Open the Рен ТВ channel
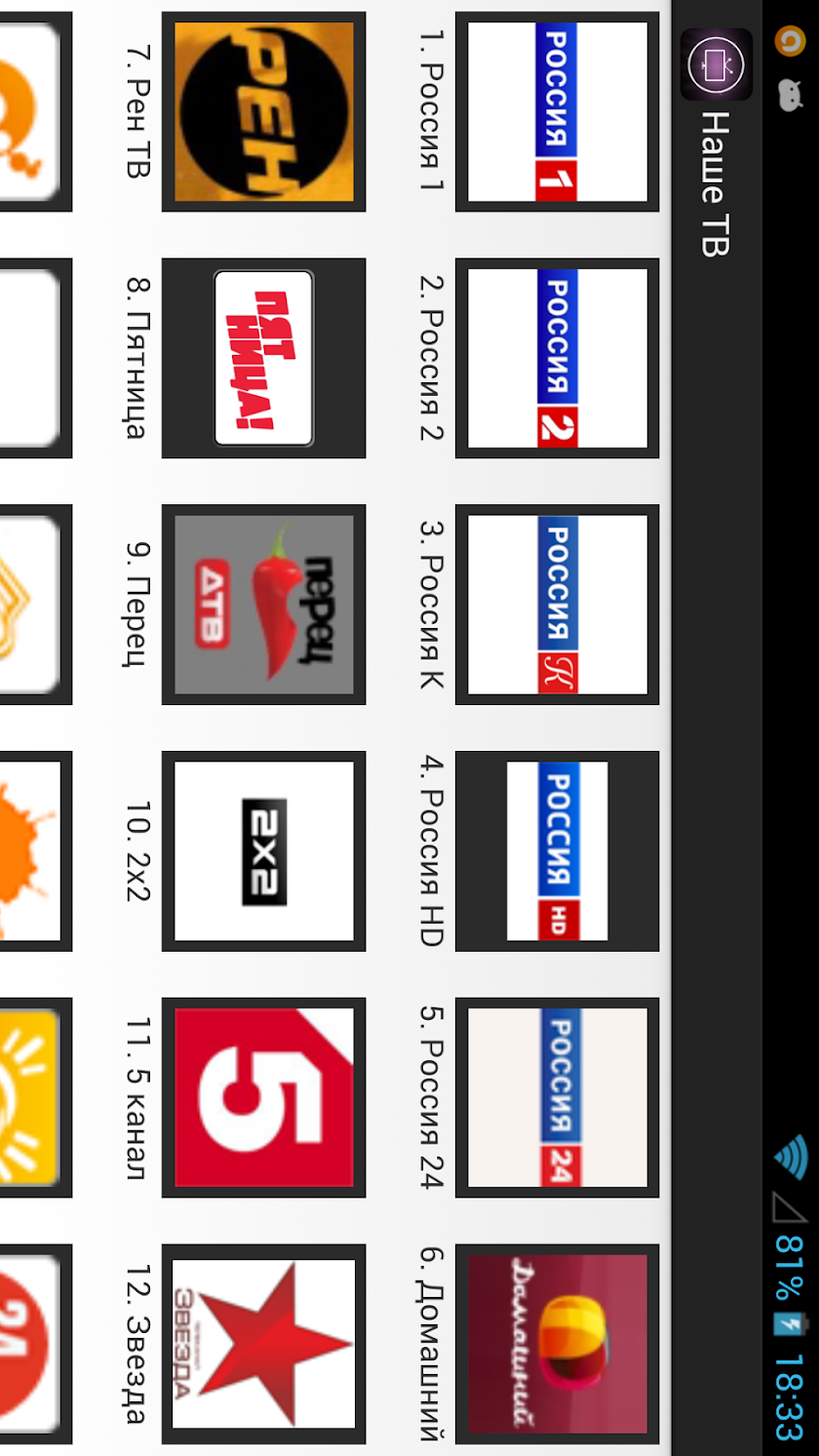 pos(263,111)
